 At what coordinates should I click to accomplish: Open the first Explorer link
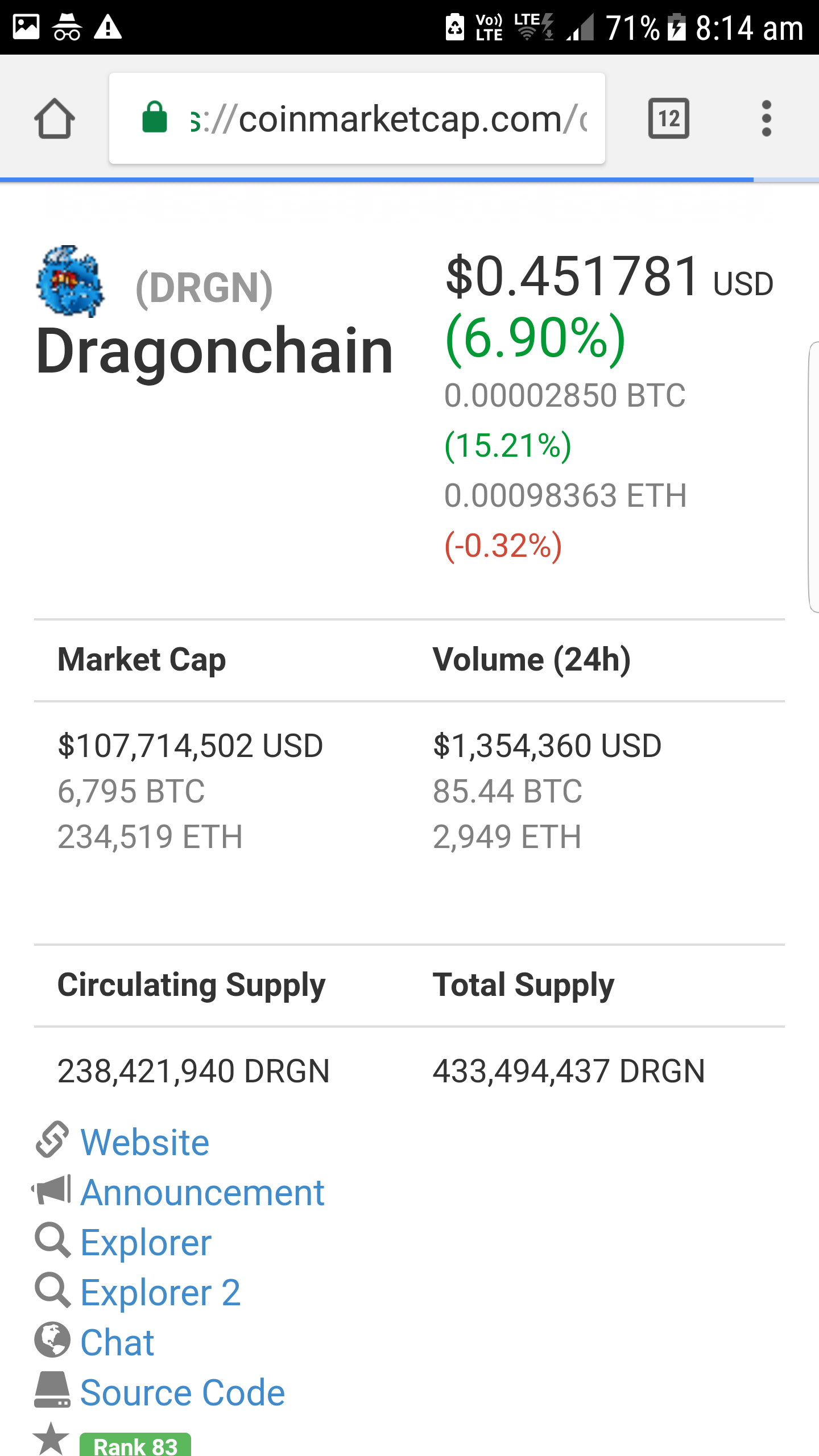tap(146, 1242)
